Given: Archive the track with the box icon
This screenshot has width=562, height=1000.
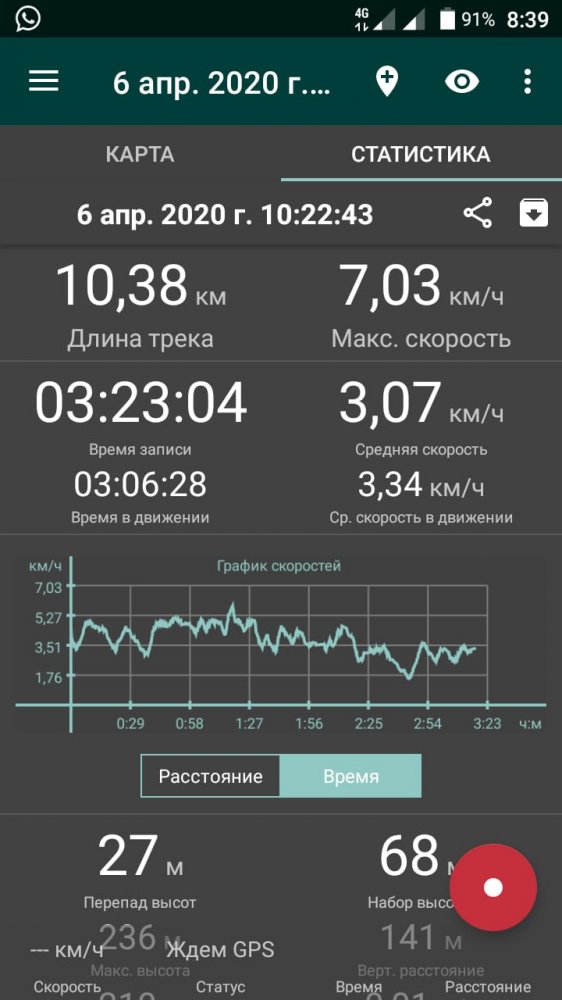Looking at the screenshot, I should tap(534, 212).
